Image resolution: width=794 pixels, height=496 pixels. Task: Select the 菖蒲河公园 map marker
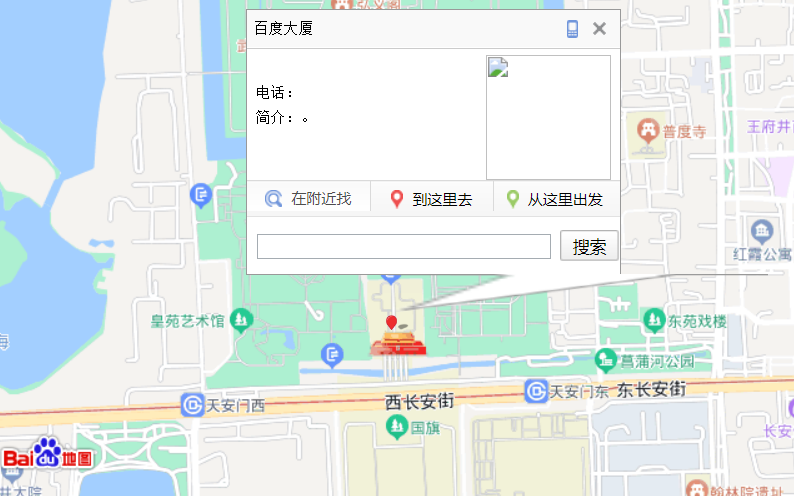(x=605, y=359)
